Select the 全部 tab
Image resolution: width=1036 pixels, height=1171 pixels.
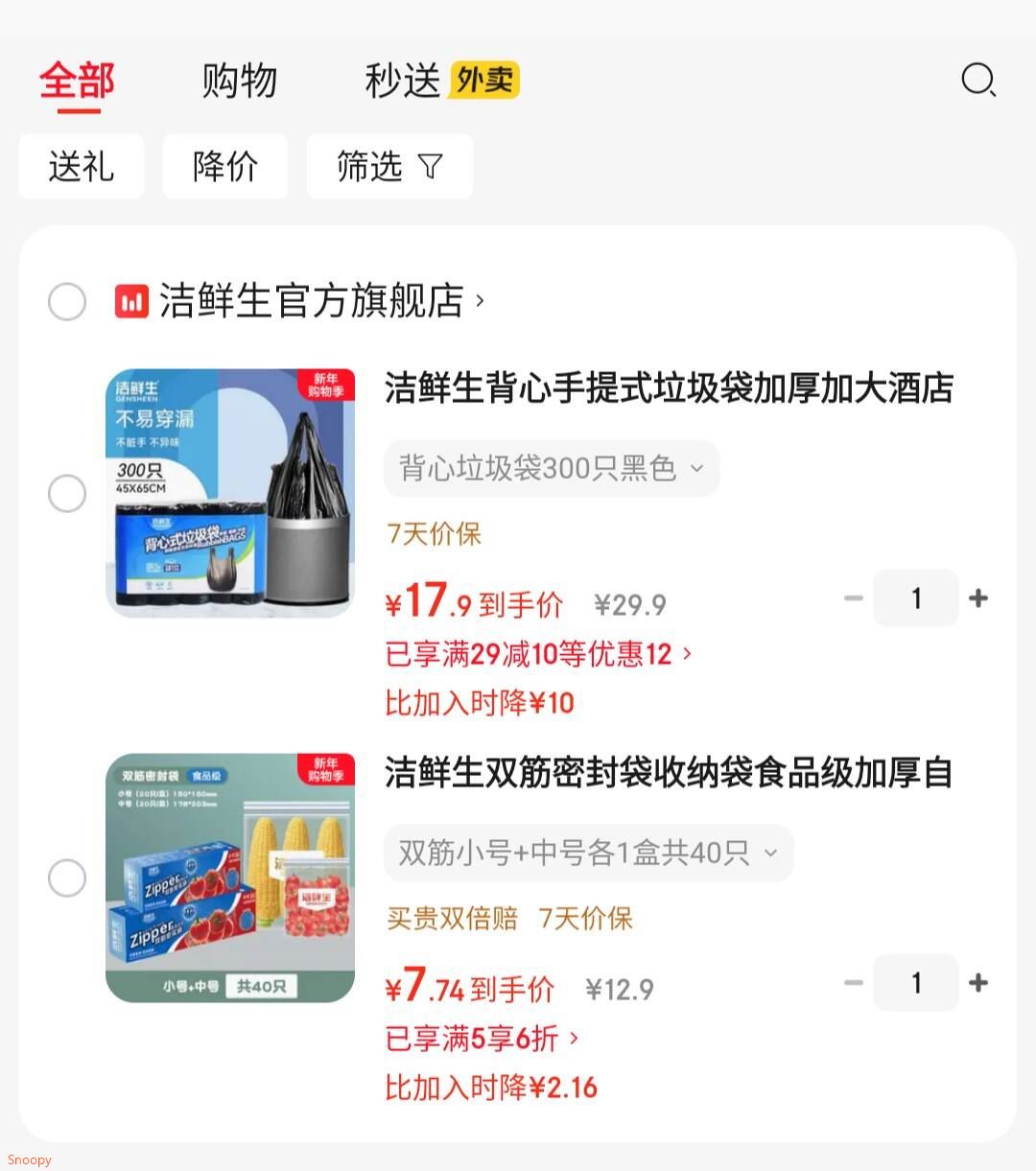pos(77,81)
